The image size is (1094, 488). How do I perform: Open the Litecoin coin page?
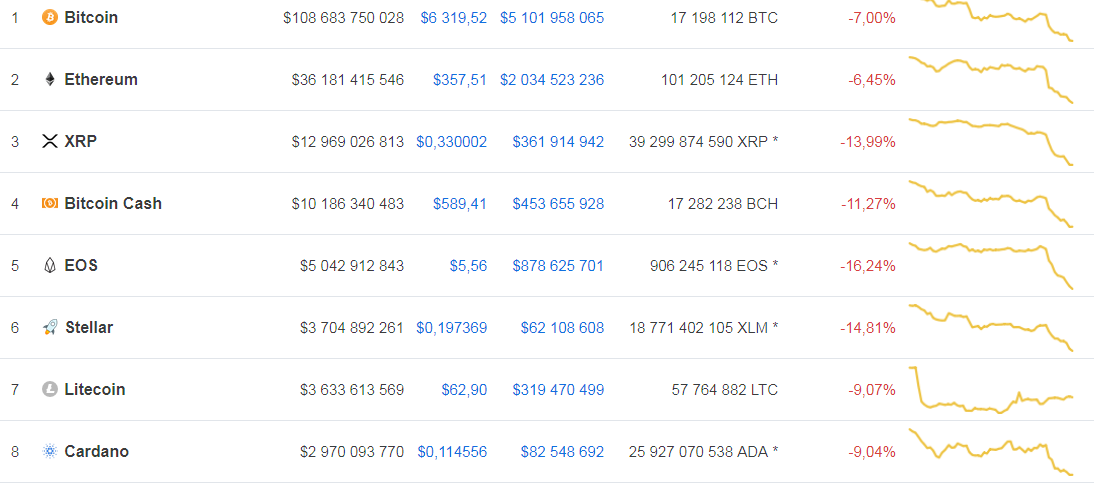[94, 390]
